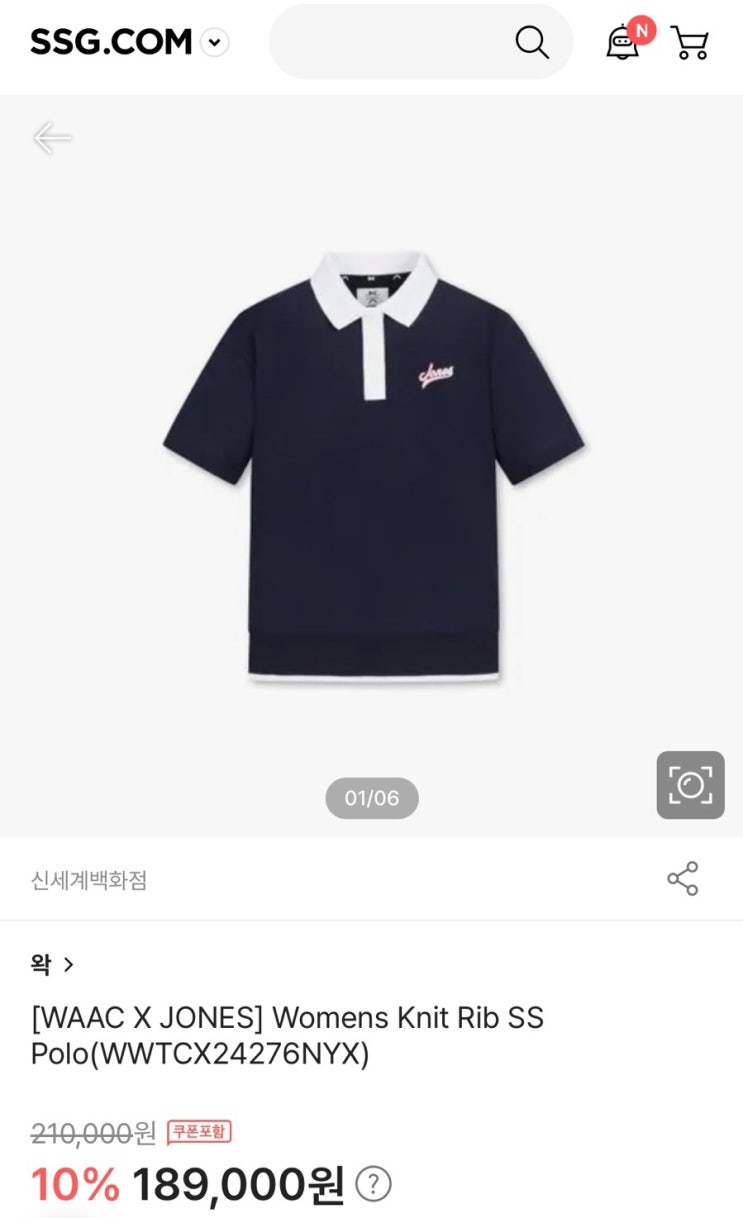Open the SSG.COM site dropdown
743x1218 pixels.
214,42
